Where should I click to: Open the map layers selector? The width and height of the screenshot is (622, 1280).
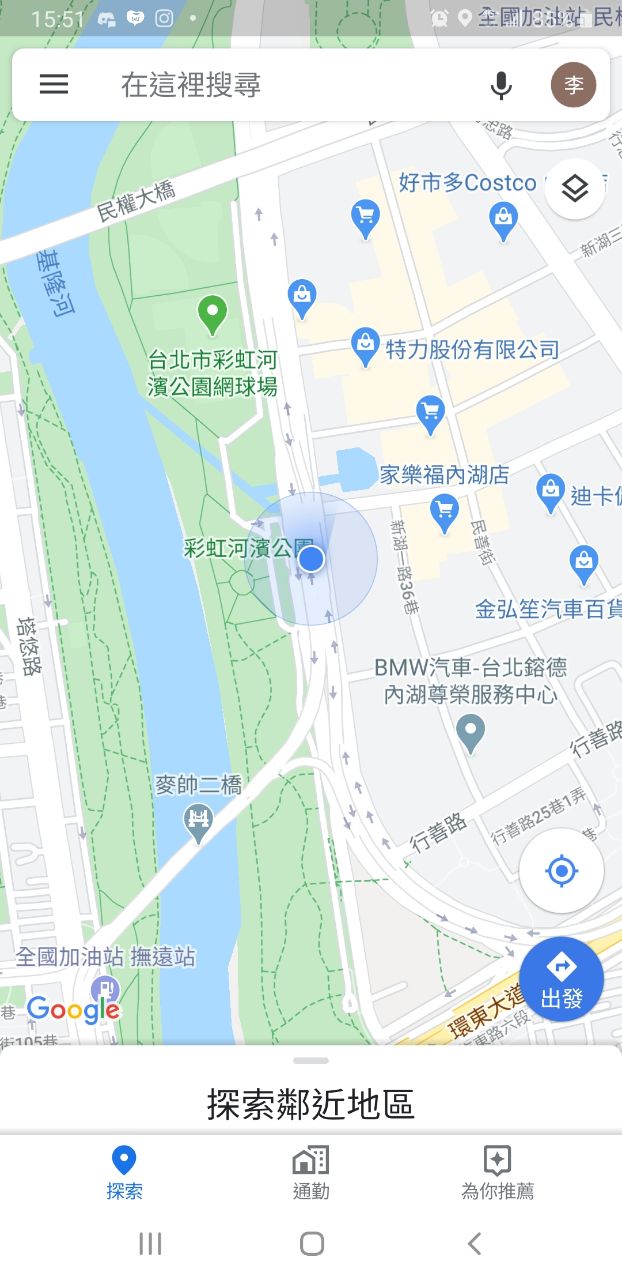pos(574,188)
